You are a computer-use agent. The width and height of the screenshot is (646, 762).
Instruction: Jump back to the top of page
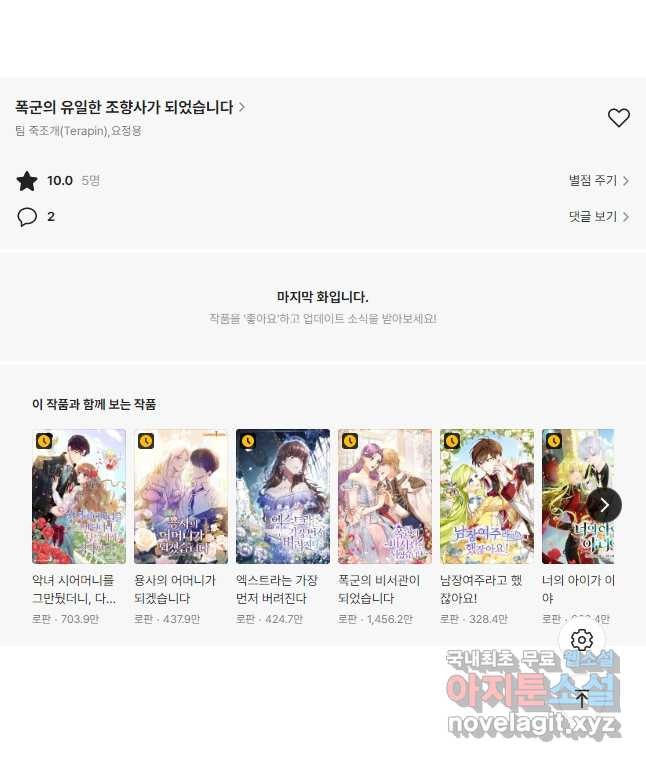582,698
